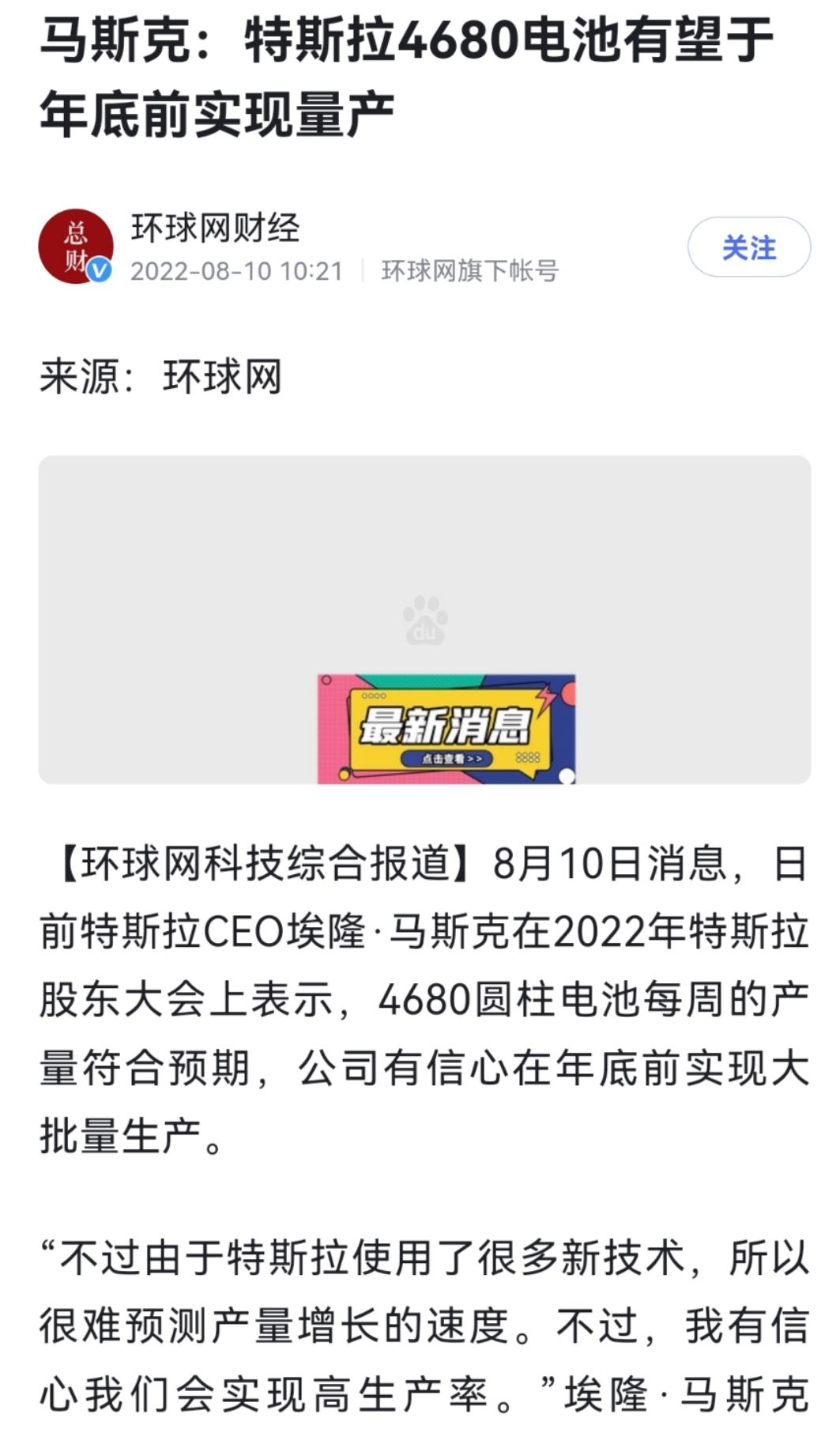Follow 环球网财经 with the 关注 button
Screen dimensions: 840x1429
748,247
